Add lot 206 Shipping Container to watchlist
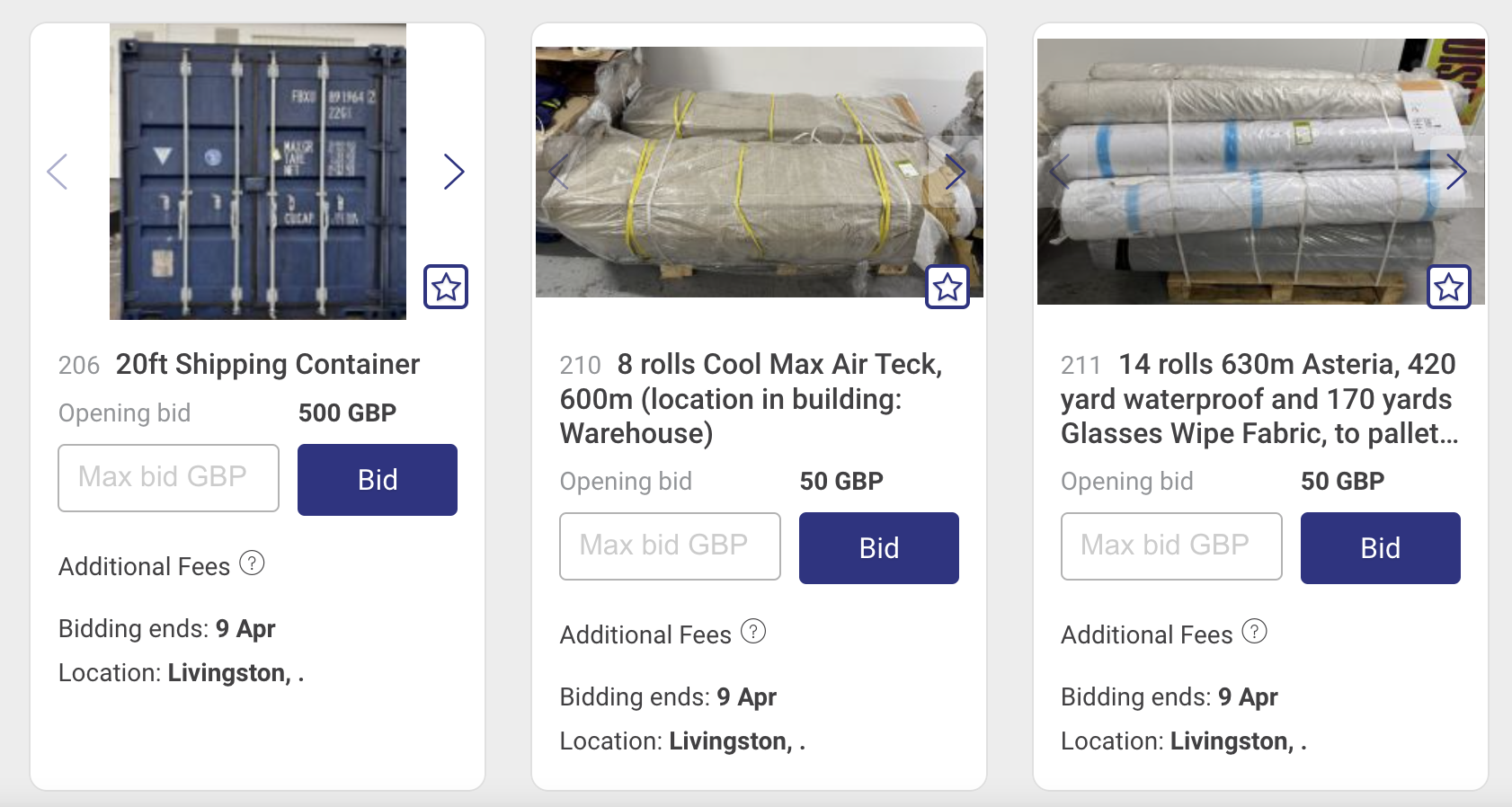The width and height of the screenshot is (1512, 807). pyautogui.click(x=446, y=288)
